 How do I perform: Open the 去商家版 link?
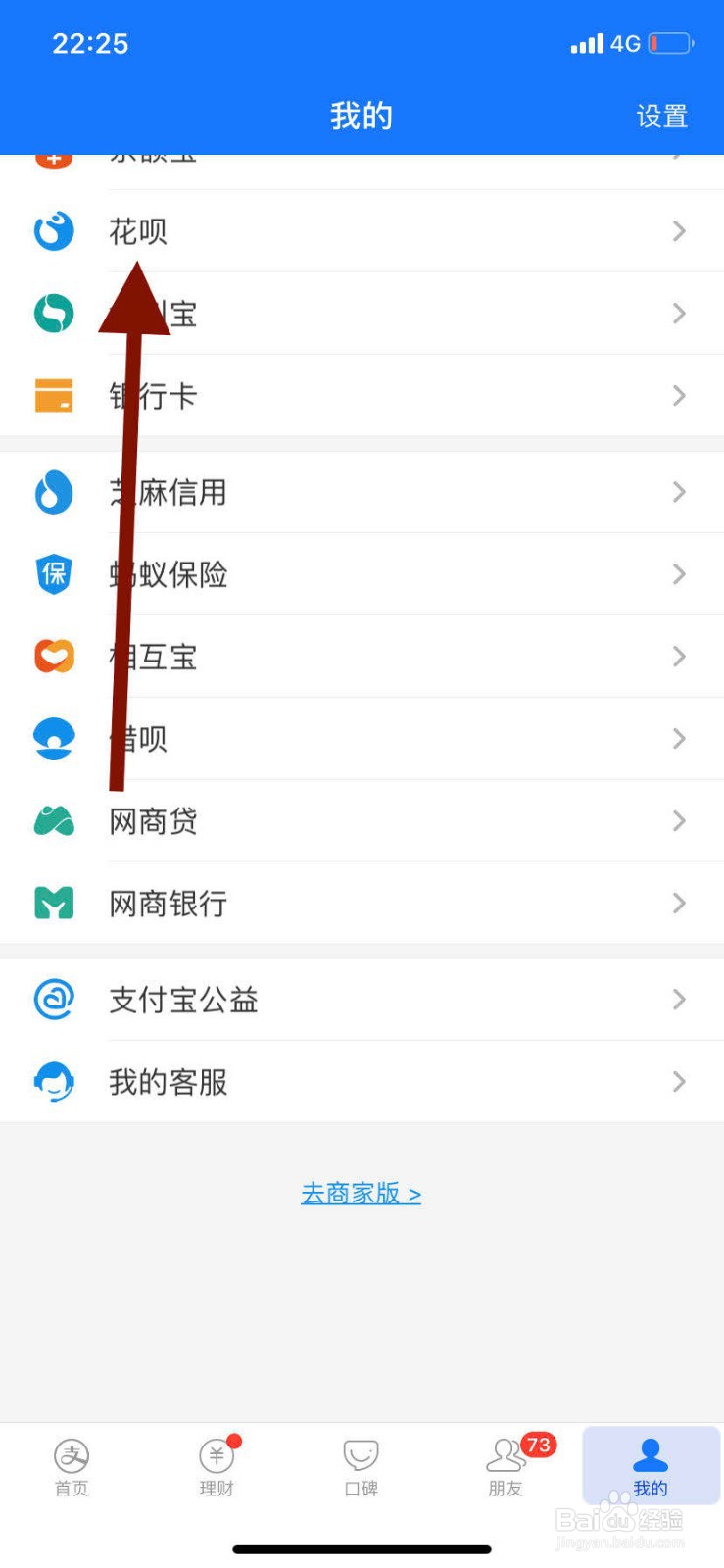click(x=361, y=1194)
